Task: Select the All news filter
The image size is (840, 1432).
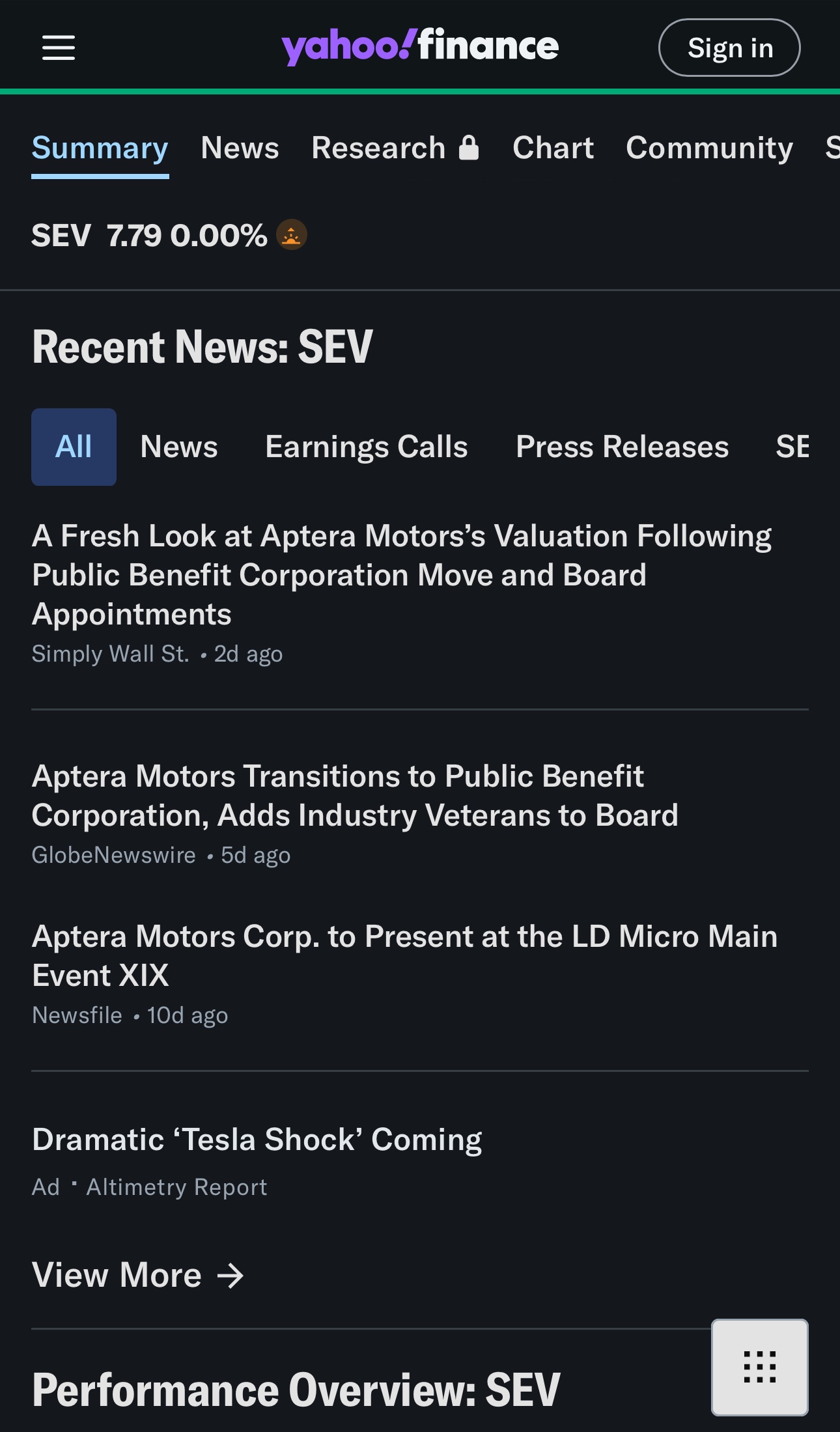Action: pyautogui.click(x=74, y=447)
